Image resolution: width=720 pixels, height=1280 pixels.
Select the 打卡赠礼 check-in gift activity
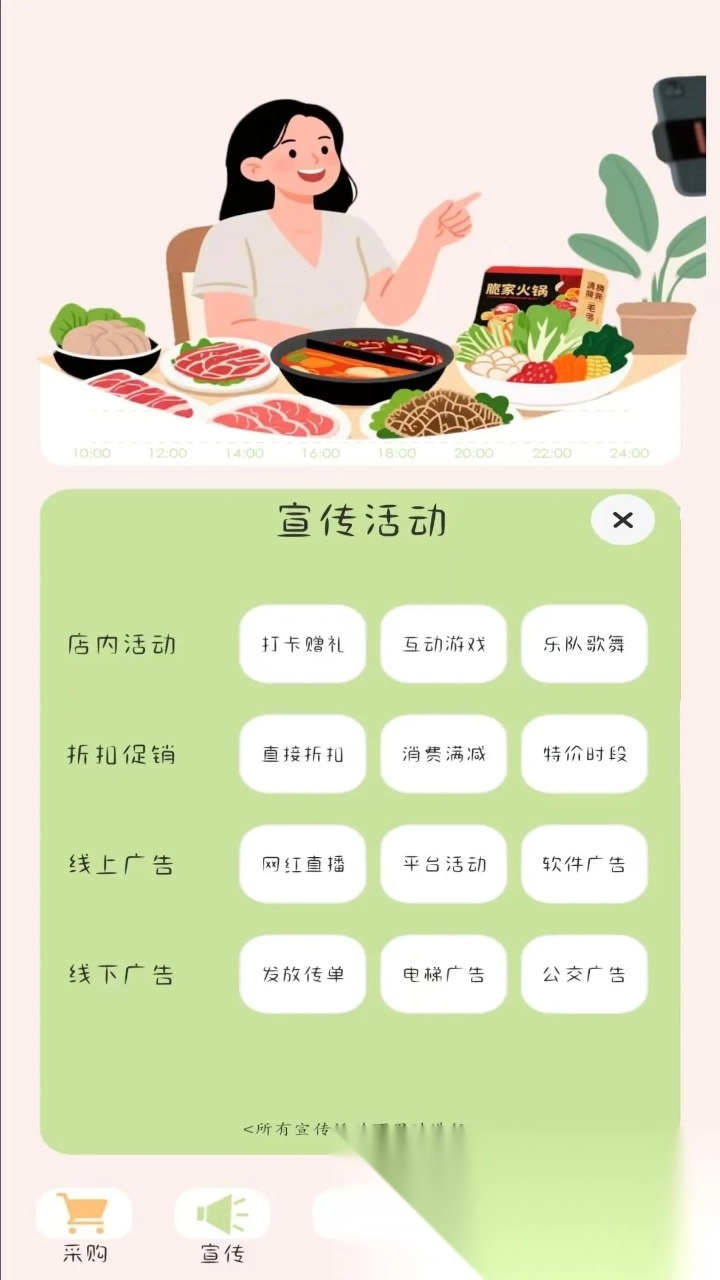coord(303,645)
